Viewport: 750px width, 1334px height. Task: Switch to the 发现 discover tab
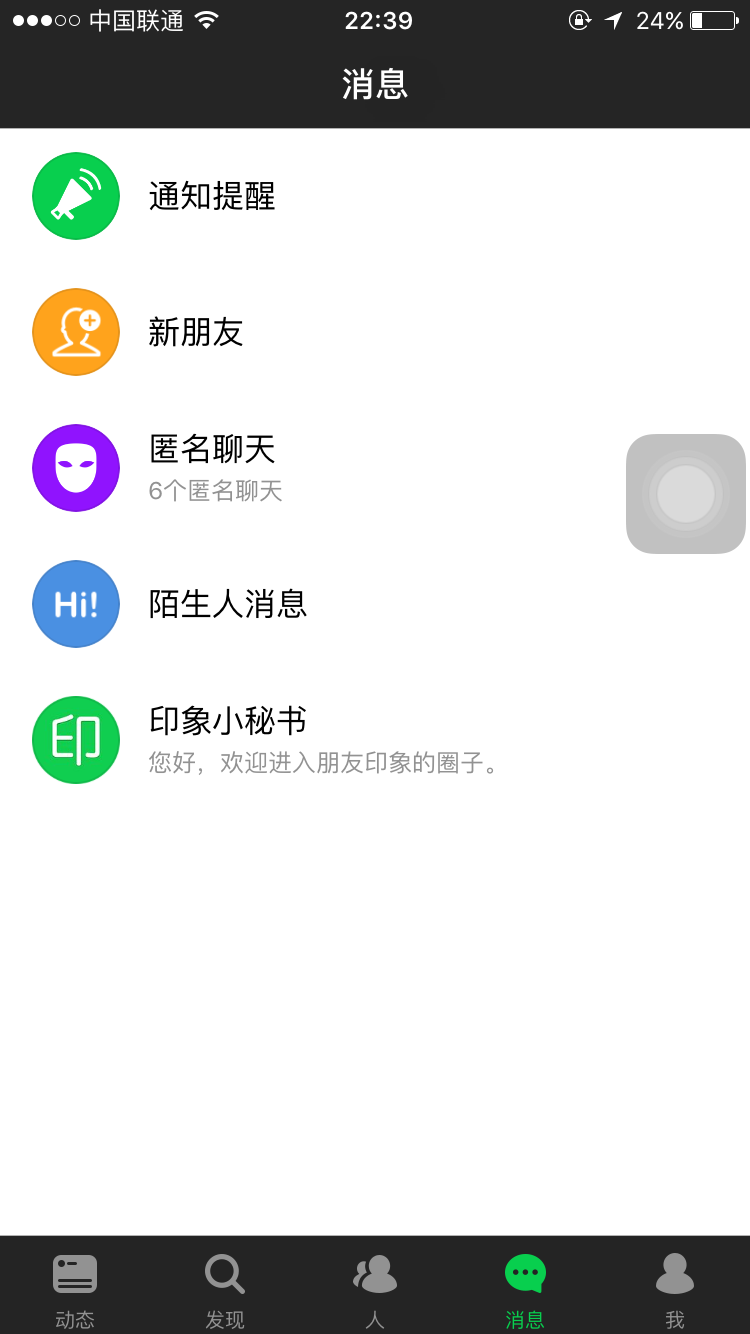click(x=225, y=1288)
